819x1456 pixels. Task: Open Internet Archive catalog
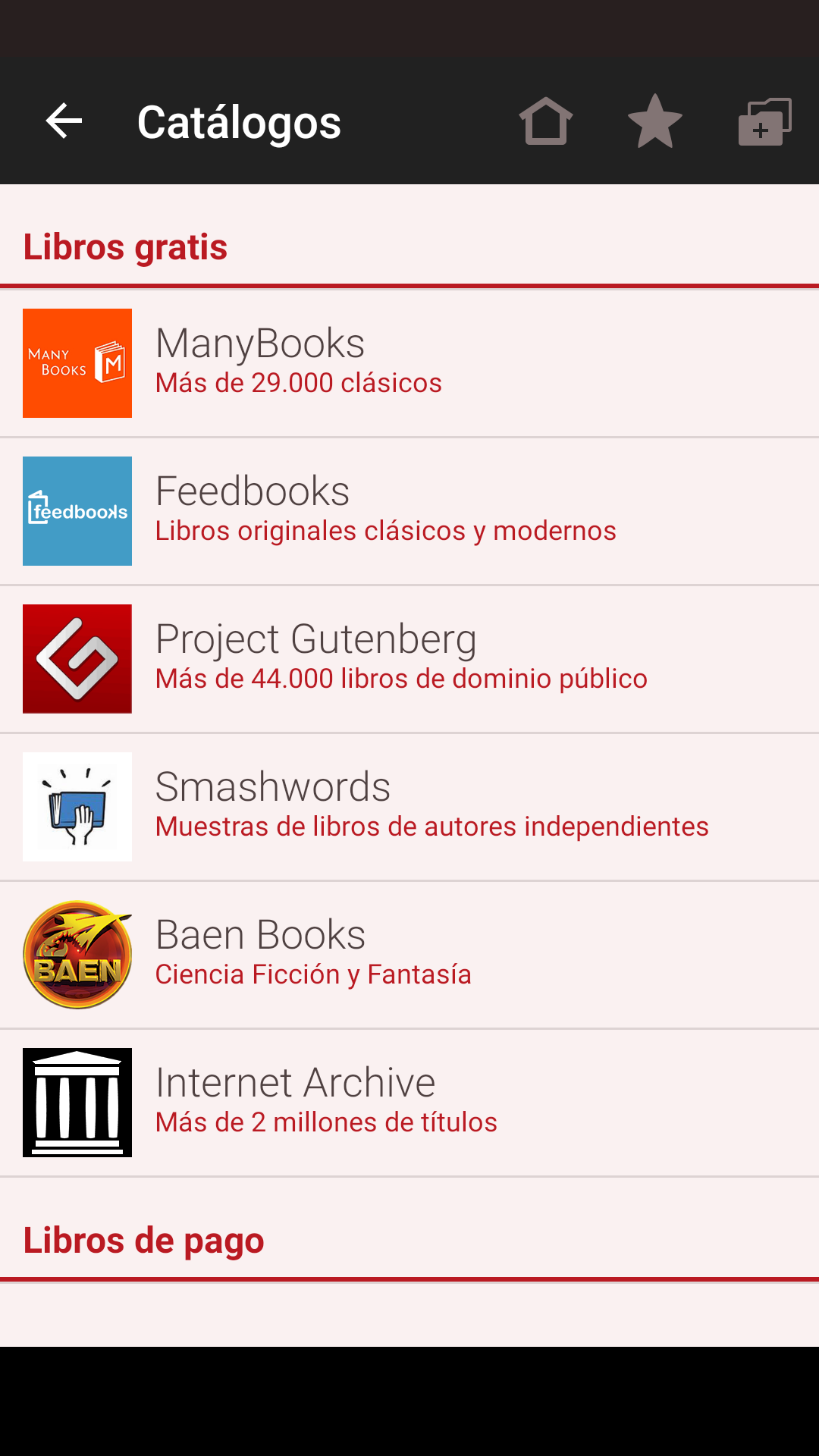[x=409, y=1103]
